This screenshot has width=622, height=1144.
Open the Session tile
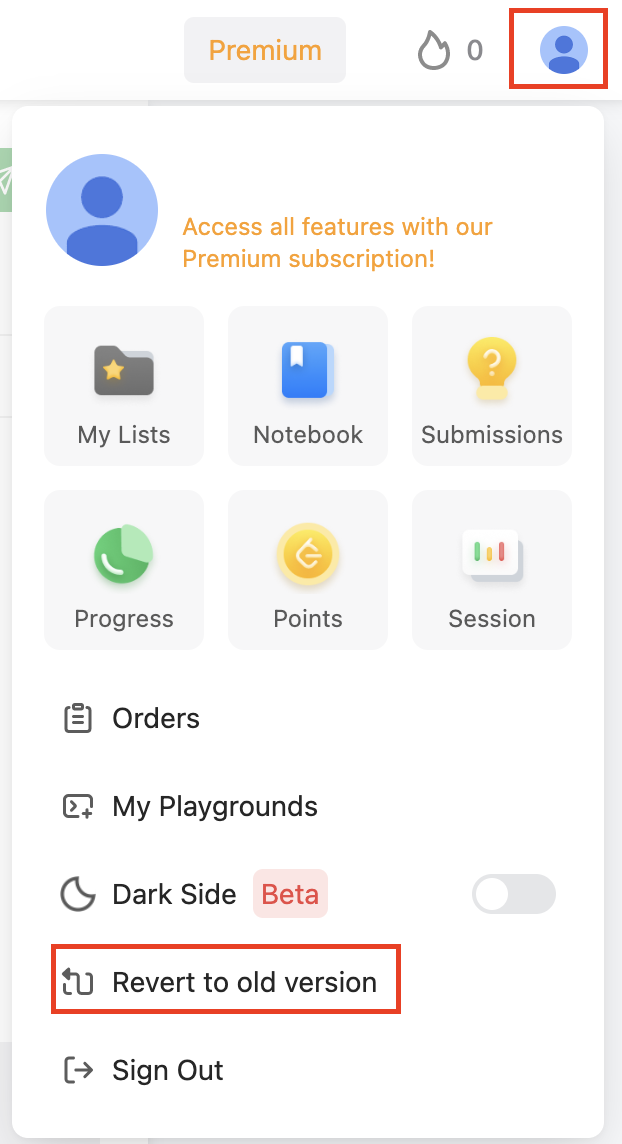tap(492, 570)
